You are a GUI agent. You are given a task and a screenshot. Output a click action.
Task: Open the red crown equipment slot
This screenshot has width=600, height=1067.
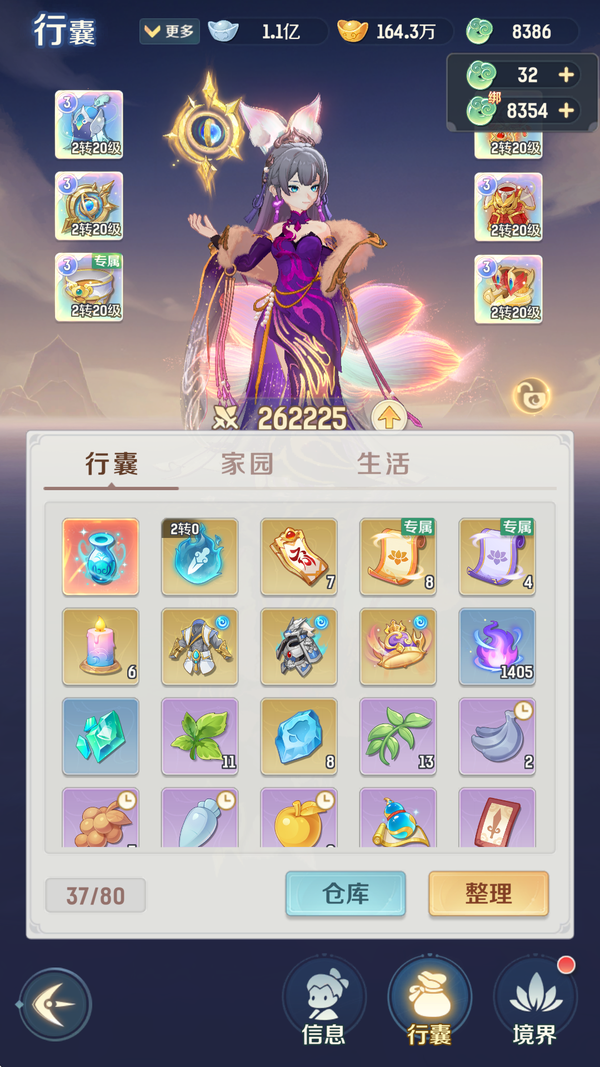509,289
